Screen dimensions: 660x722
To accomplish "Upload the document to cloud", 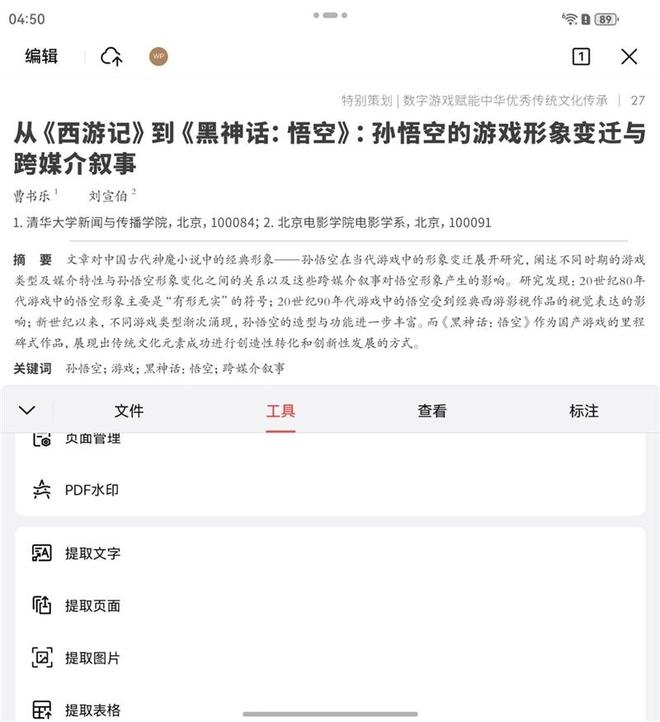I will pos(111,57).
